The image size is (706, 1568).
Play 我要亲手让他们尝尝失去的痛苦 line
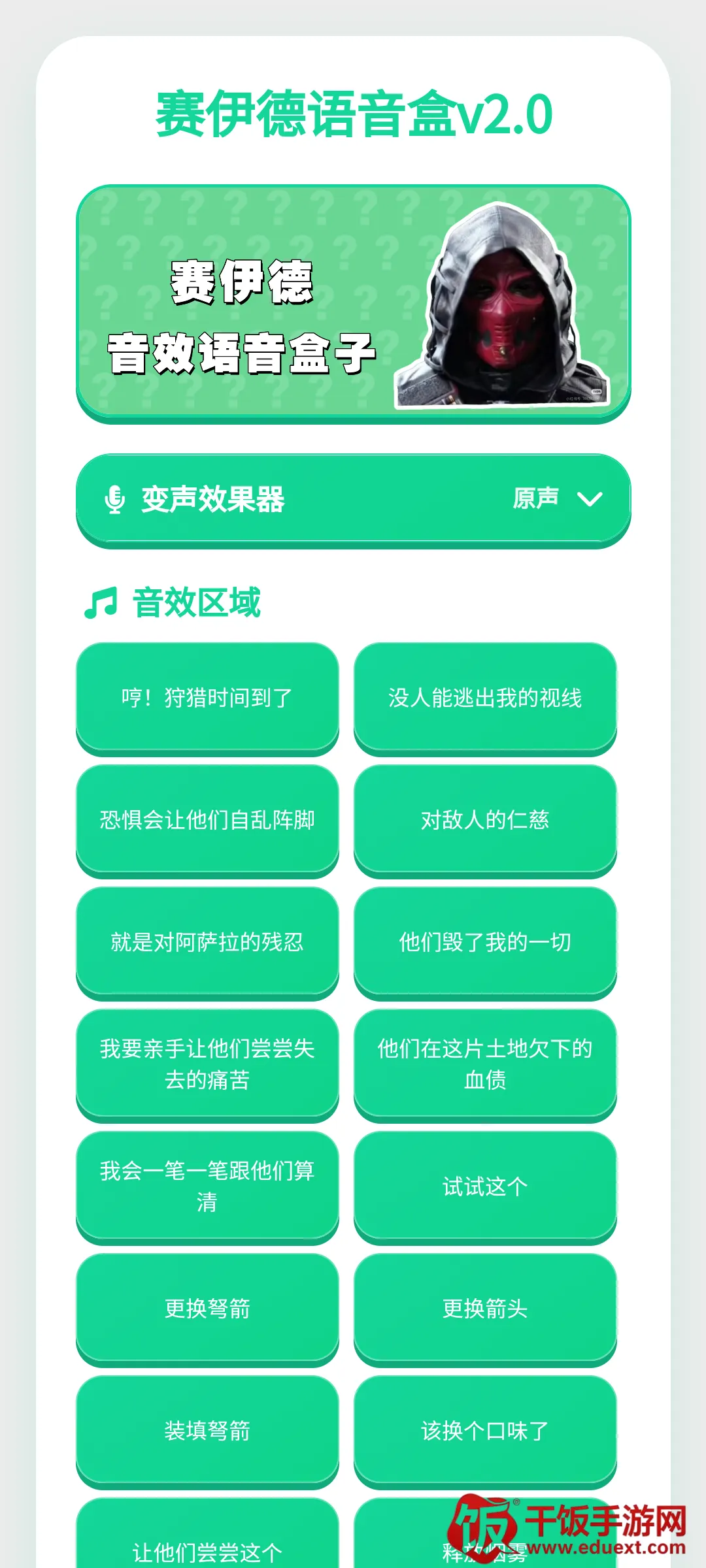tap(207, 1064)
